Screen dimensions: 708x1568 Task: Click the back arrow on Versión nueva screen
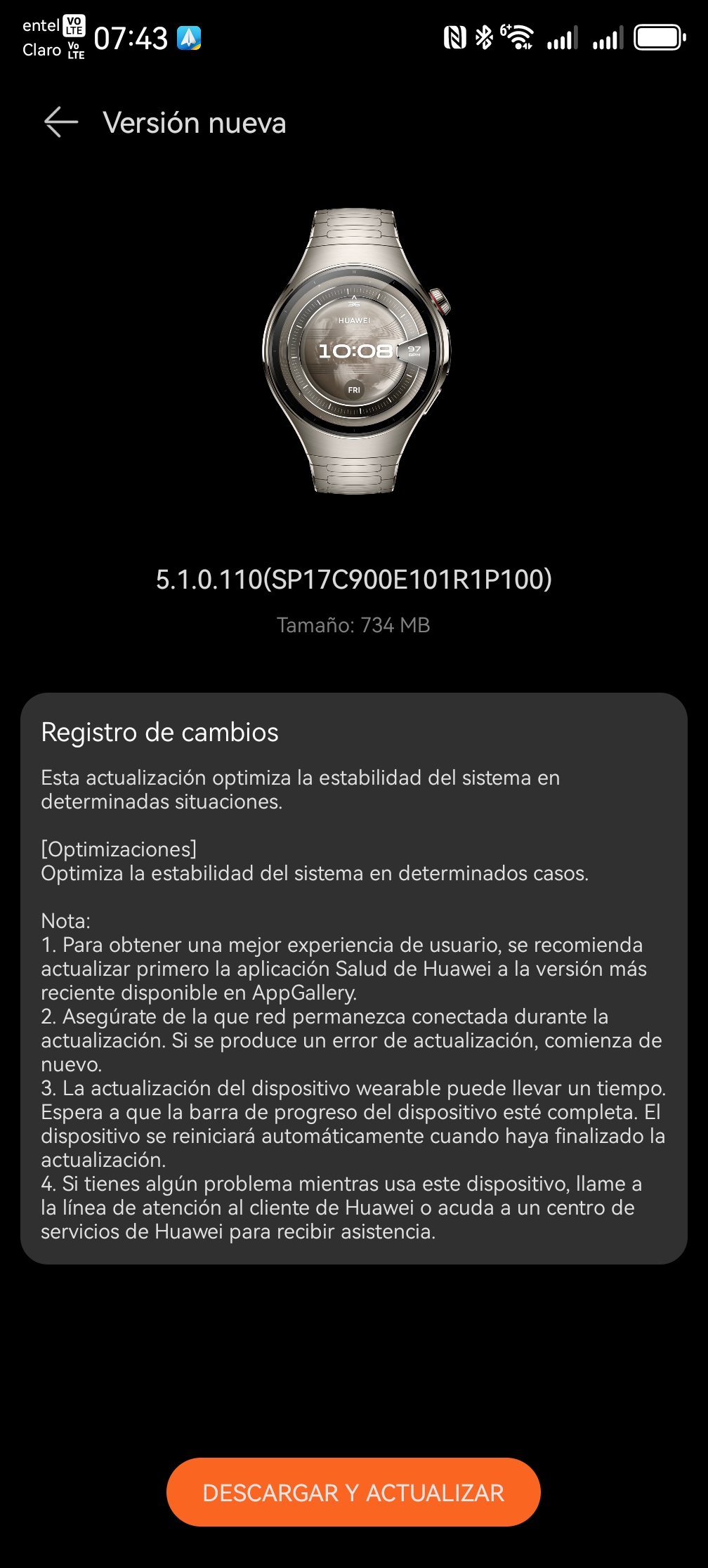coord(60,123)
